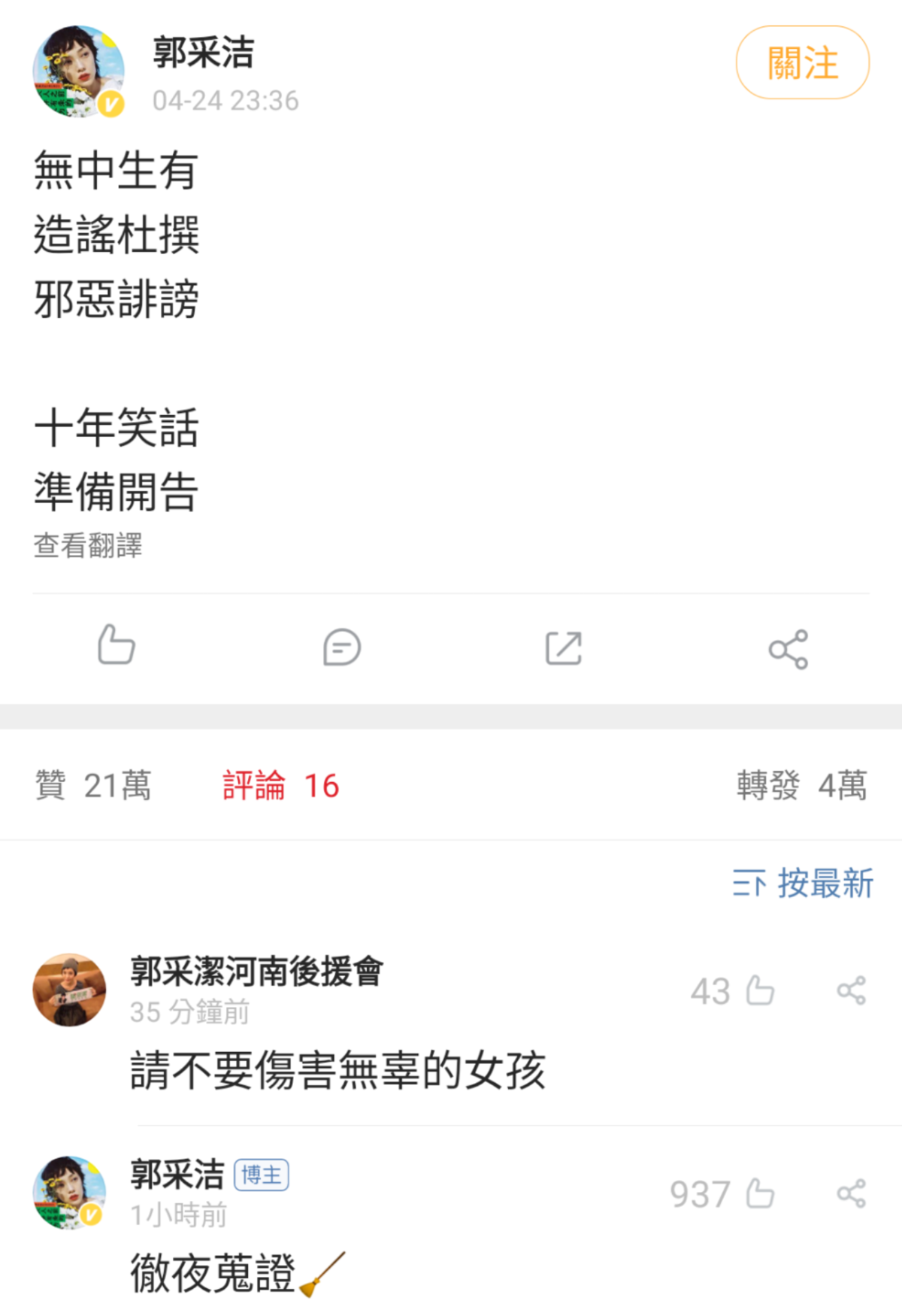Tap 查看翻譯 to translate the post
902x1316 pixels.
[x=88, y=545]
